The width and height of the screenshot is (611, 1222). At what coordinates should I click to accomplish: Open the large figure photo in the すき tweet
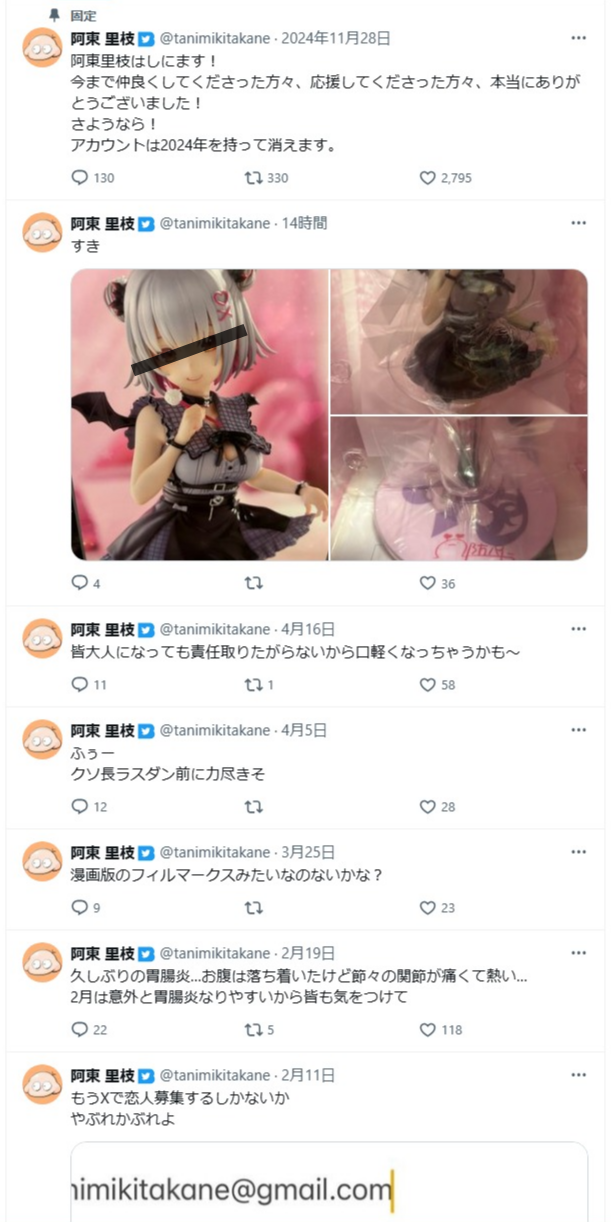click(x=199, y=414)
